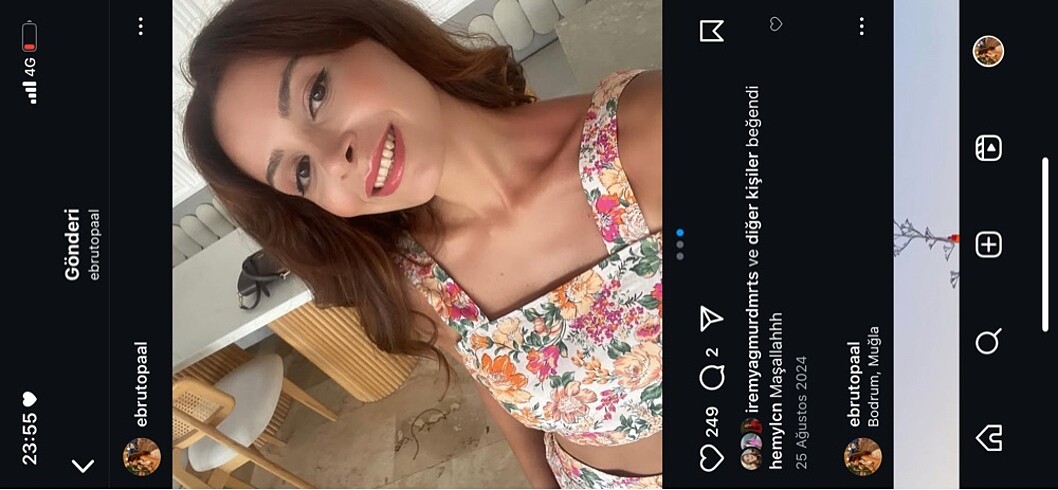Switch to the Reels tab

point(988,148)
